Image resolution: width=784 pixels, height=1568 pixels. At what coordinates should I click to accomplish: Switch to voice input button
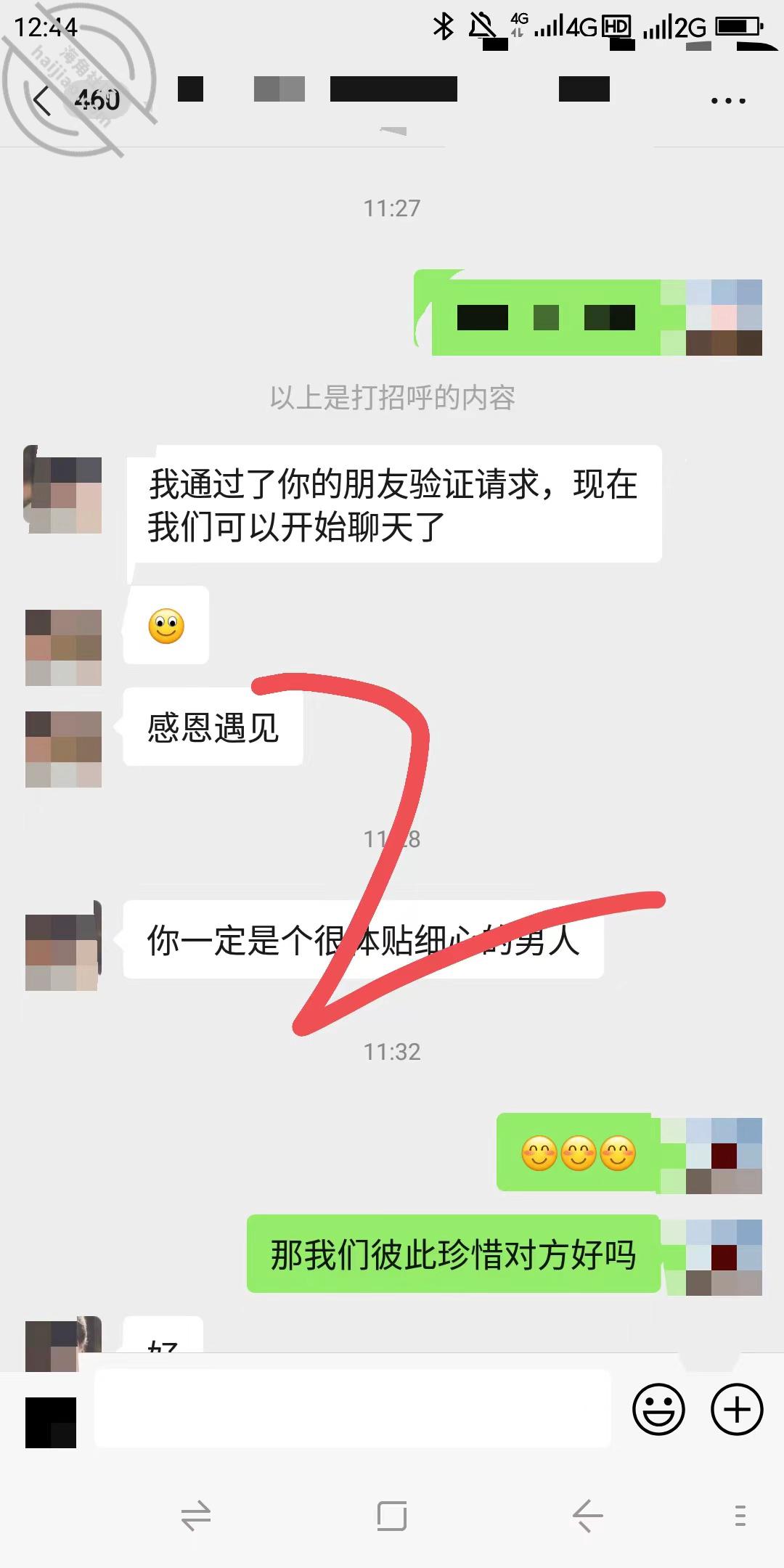click(x=51, y=1423)
